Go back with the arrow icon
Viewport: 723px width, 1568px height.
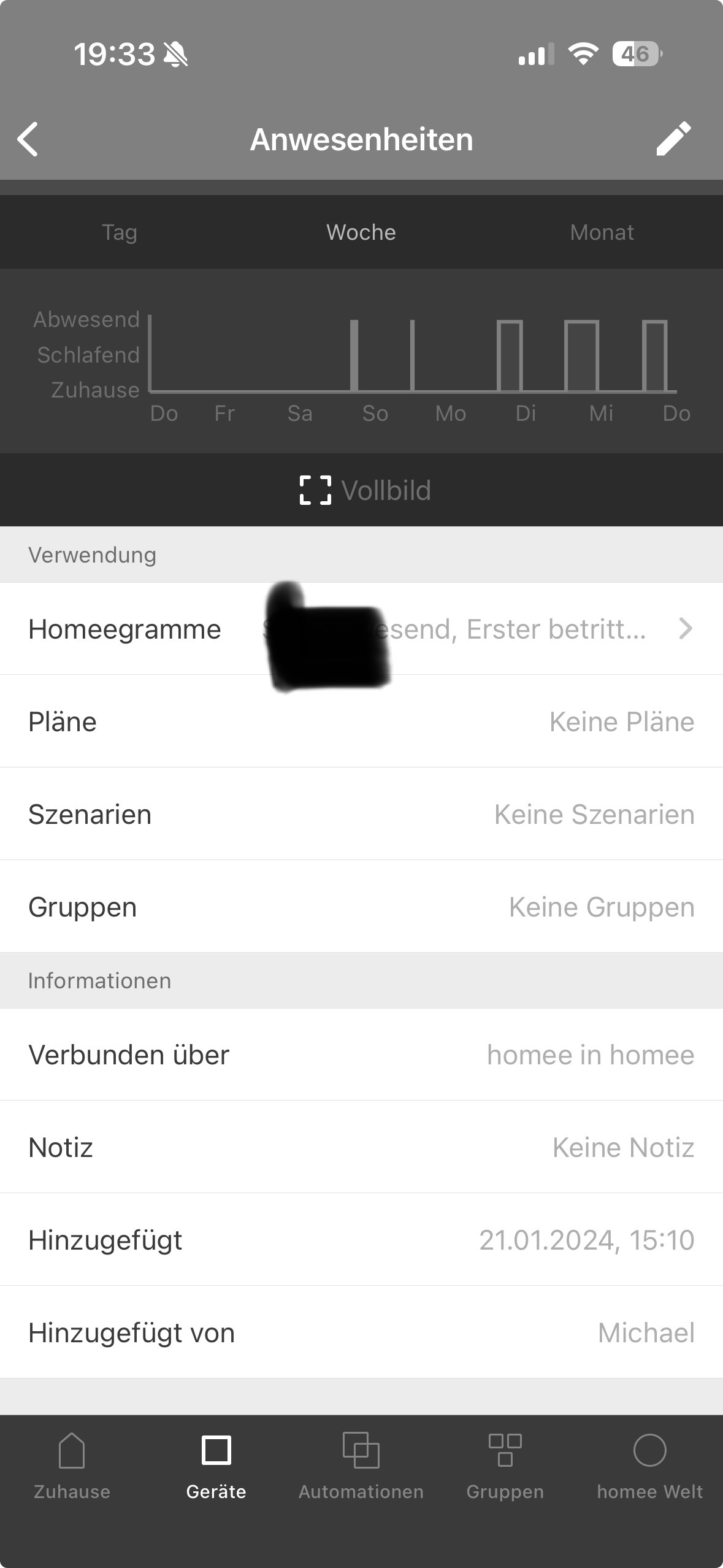[x=28, y=139]
